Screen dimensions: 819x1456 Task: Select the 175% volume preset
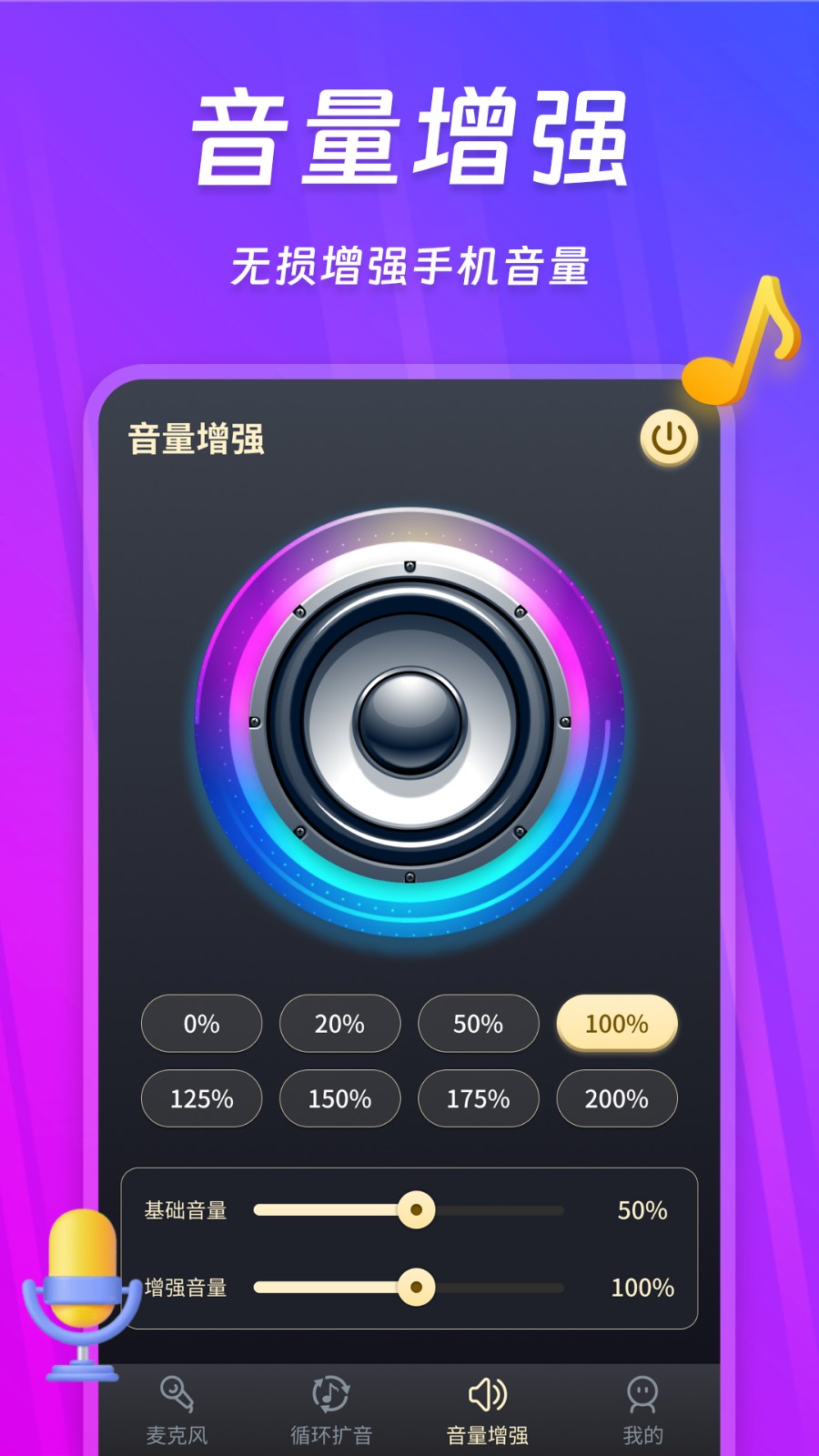pos(479,1098)
